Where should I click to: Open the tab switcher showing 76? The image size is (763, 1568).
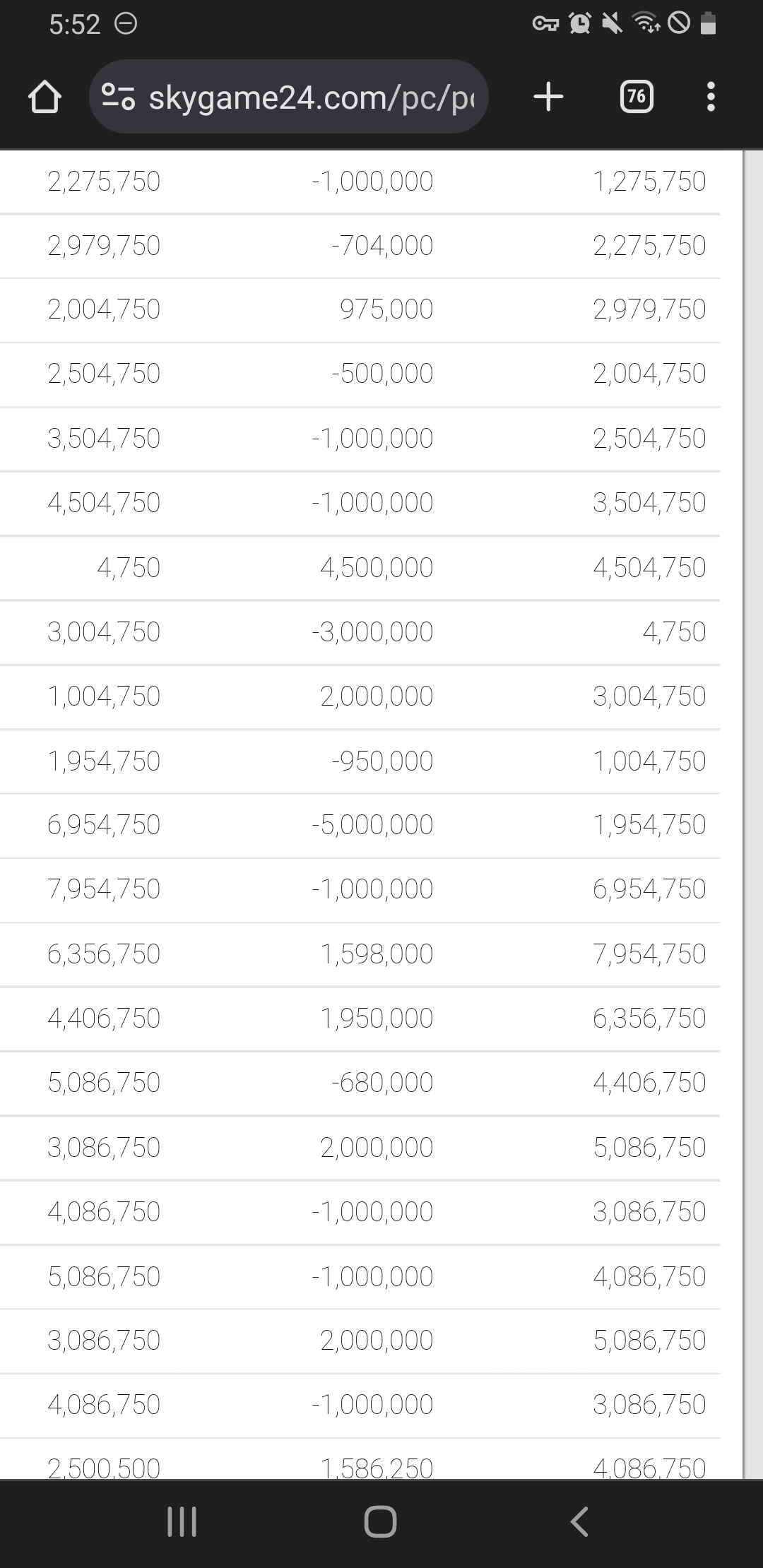point(637,97)
